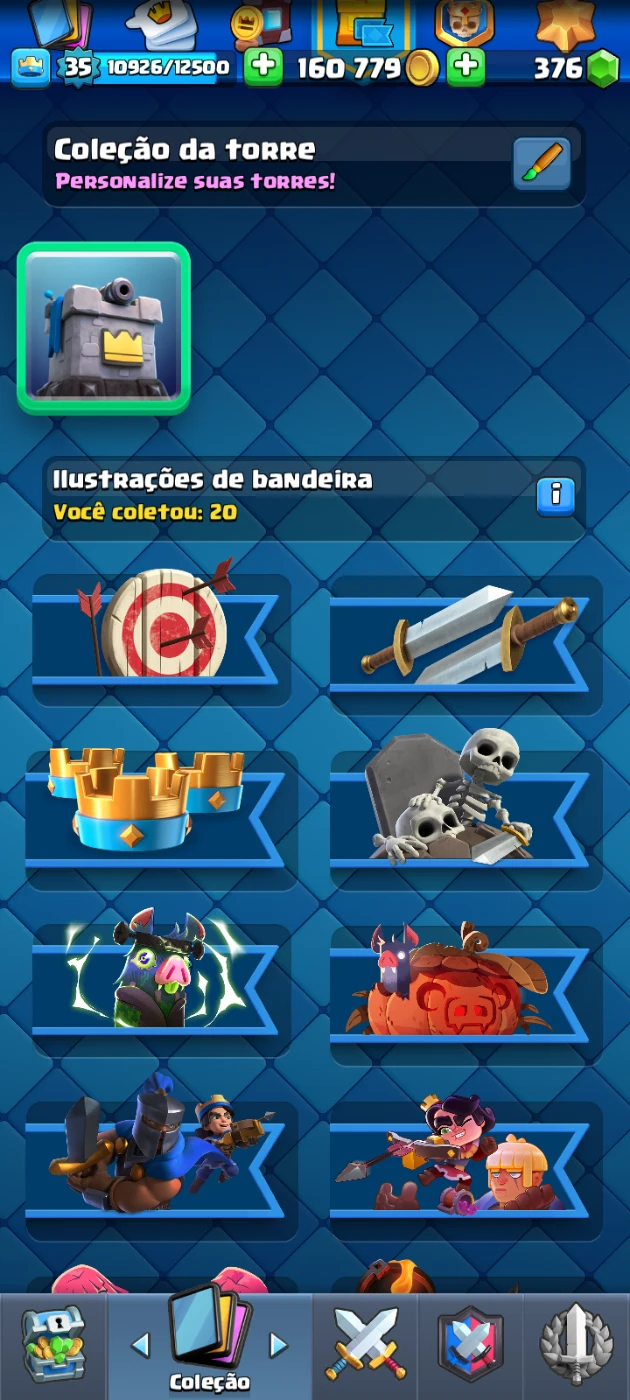Tap the paintbrush icon to customize towers
The height and width of the screenshot is (1400, 630).
pos(541,164)
